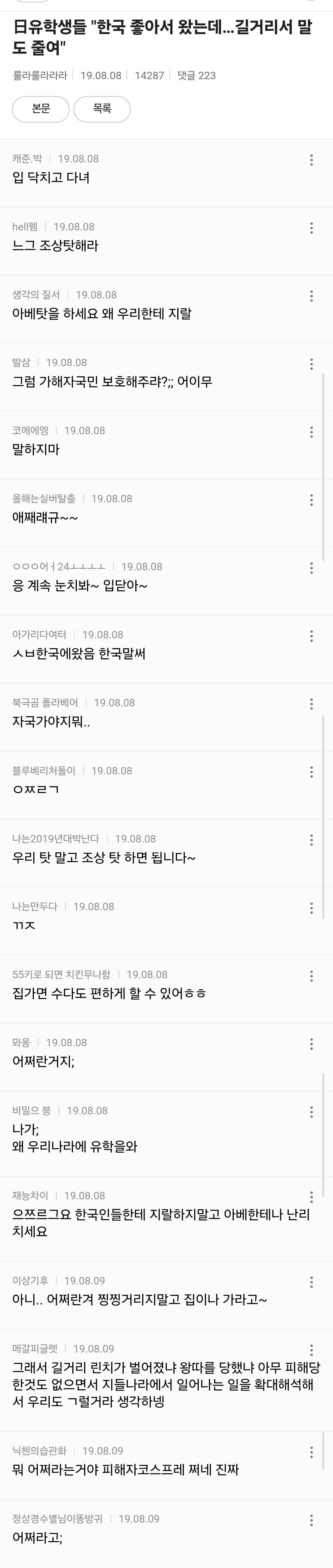
Task: Open overflow menu on 정상경수별님이똥방귀's comment
Action: [311, 1520]
